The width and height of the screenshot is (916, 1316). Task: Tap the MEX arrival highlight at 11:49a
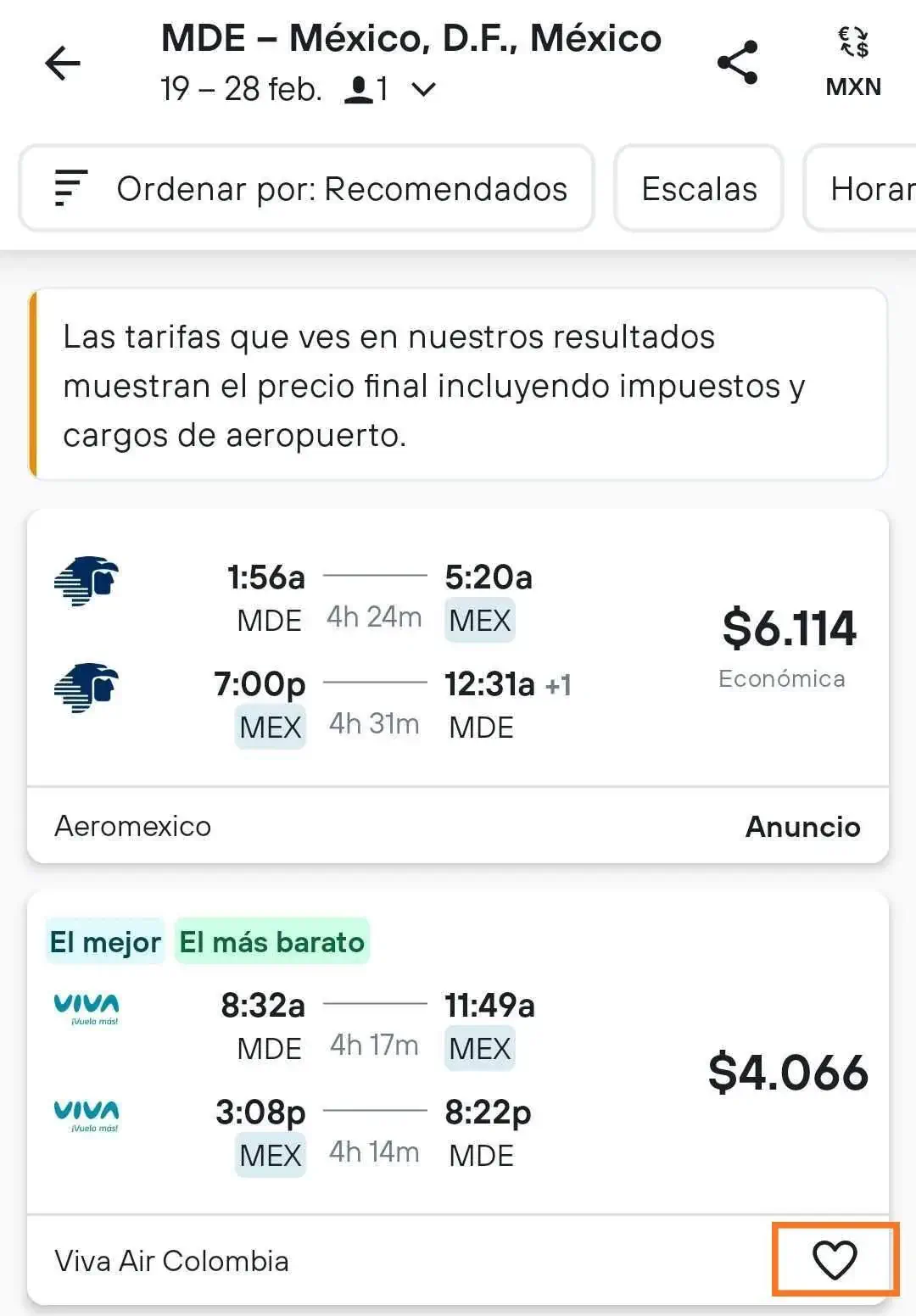tap(479, 1047)
